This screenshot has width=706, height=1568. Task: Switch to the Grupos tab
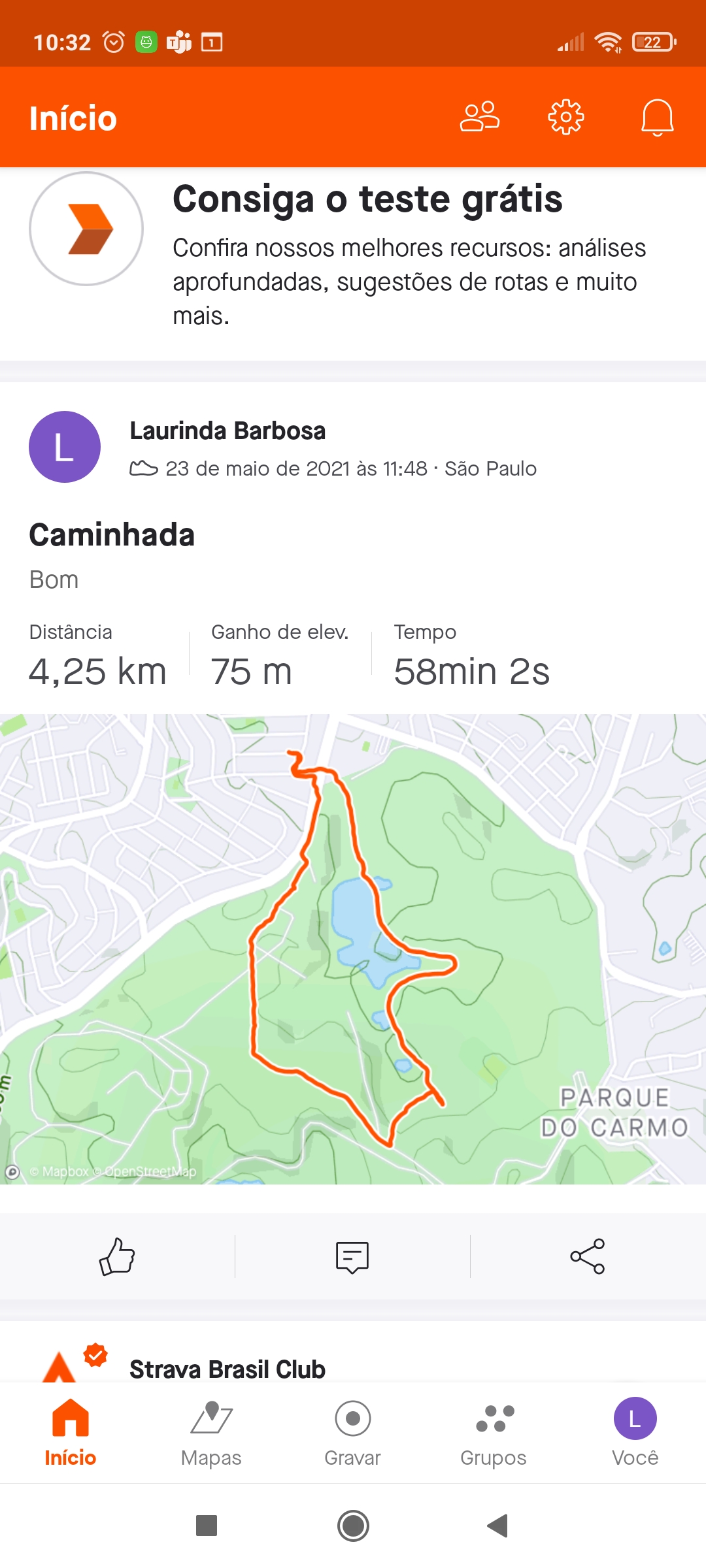[494, 1433]
